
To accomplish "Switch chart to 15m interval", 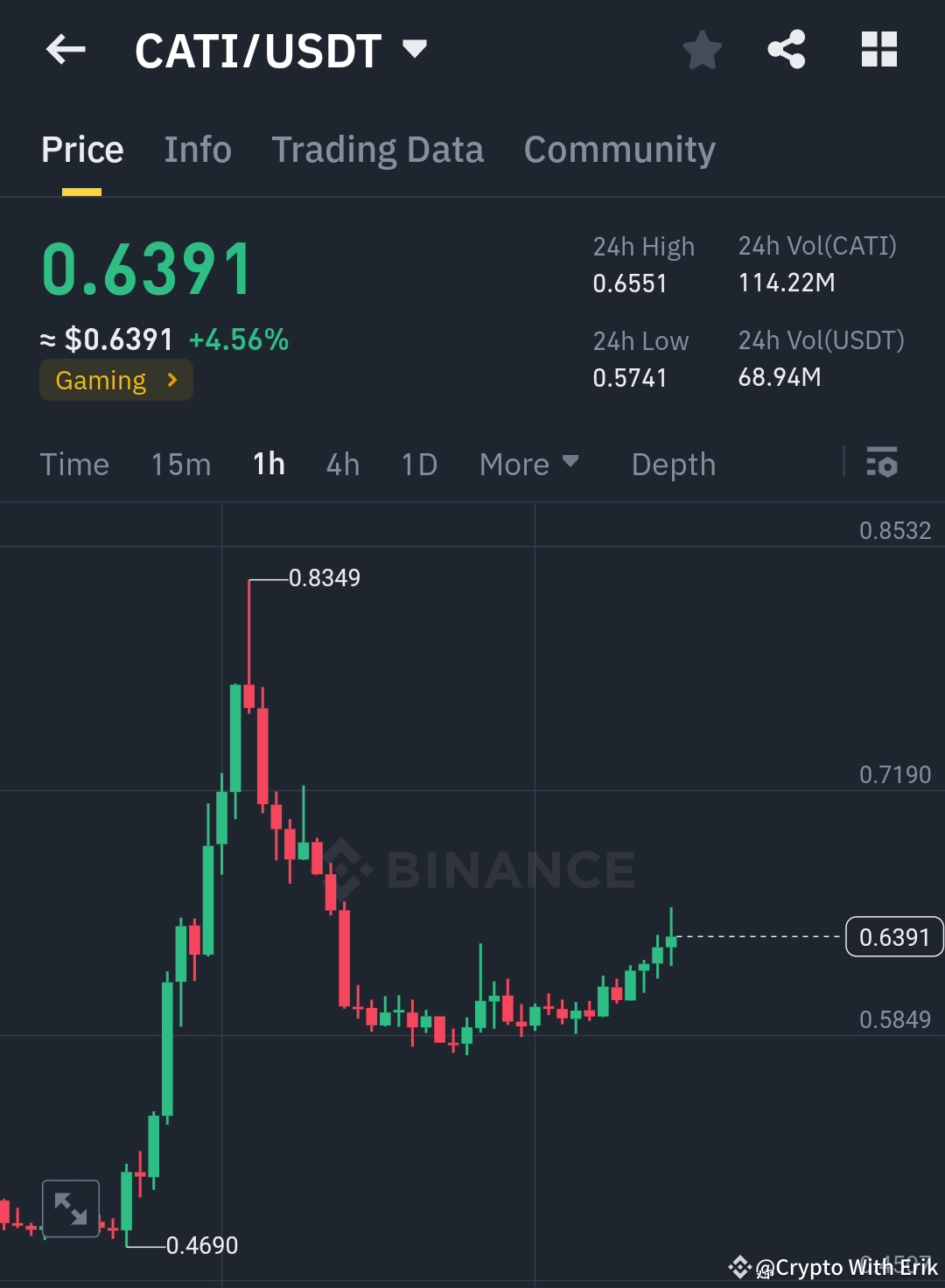I will click(x=180, y=464).
